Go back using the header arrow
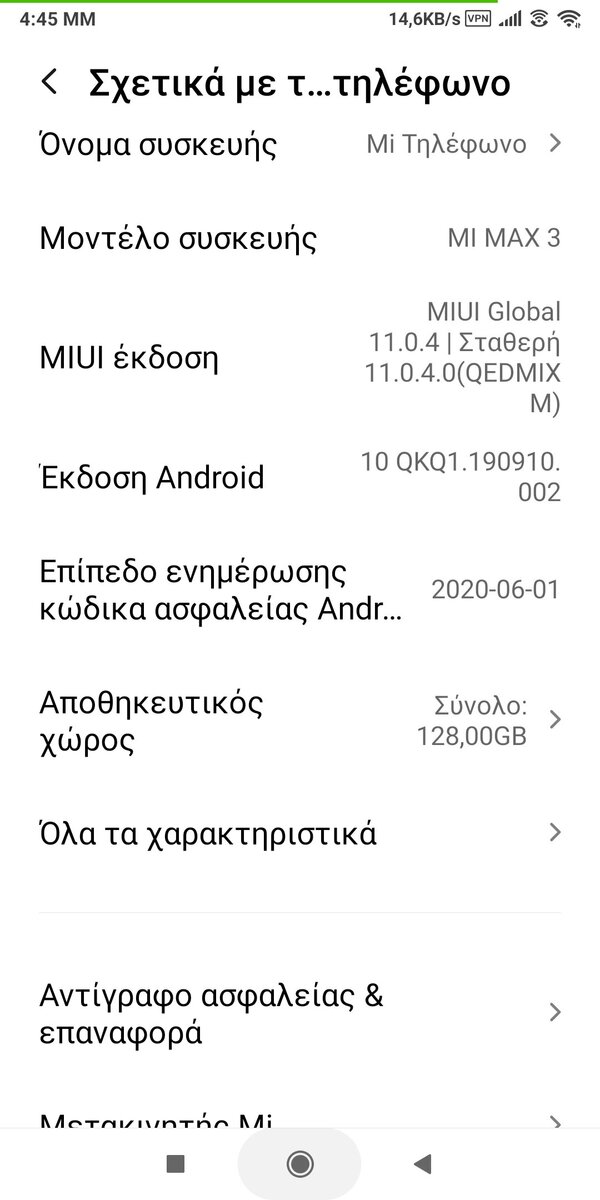This screenshot has height=1200, width=600. (50, 82)
